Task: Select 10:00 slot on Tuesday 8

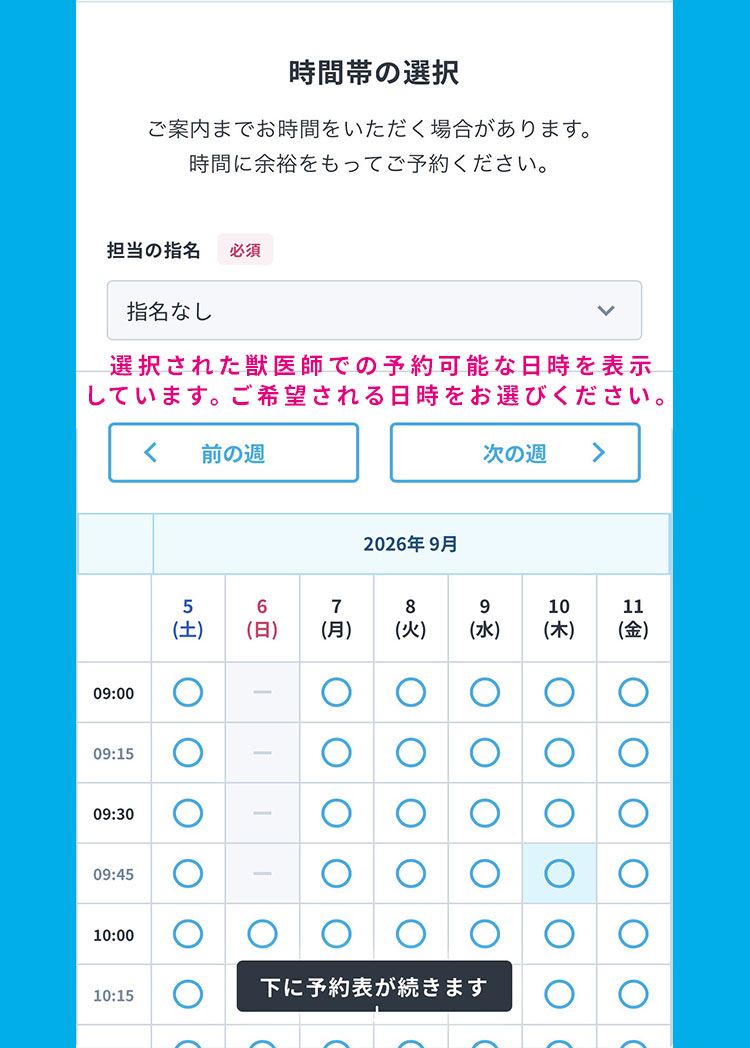Action: [x=410, y=934]
